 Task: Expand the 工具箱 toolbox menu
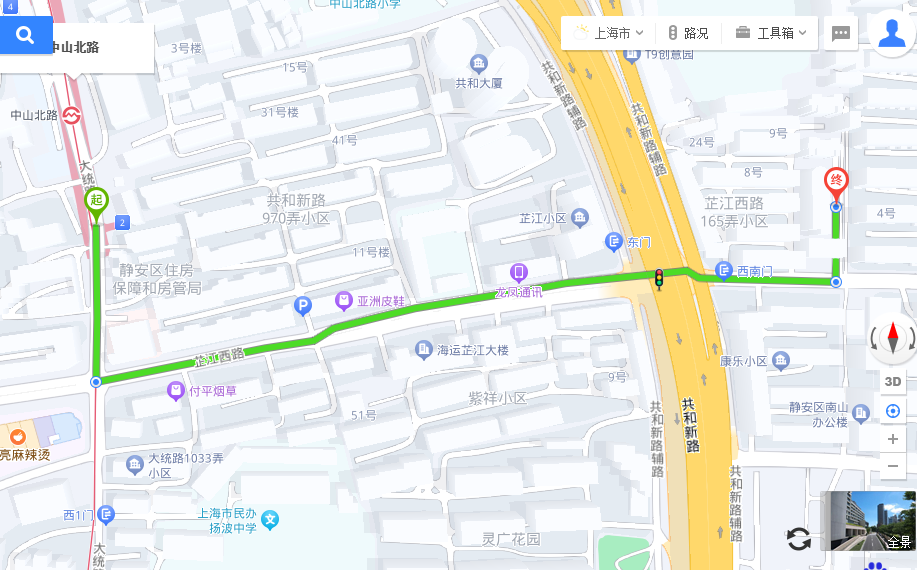(772, 33)
